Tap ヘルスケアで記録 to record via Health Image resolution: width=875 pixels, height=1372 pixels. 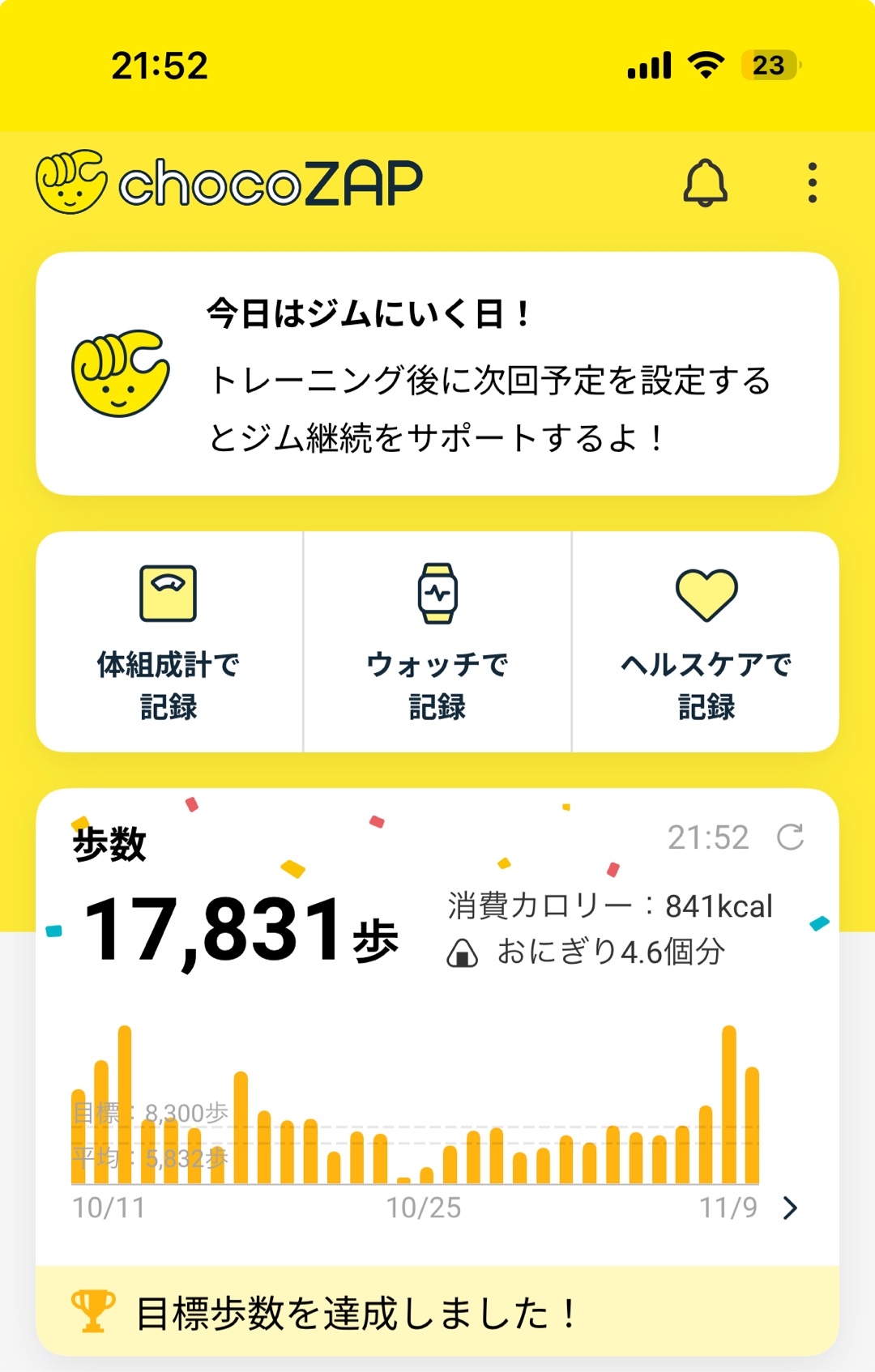tap(706, 641)
